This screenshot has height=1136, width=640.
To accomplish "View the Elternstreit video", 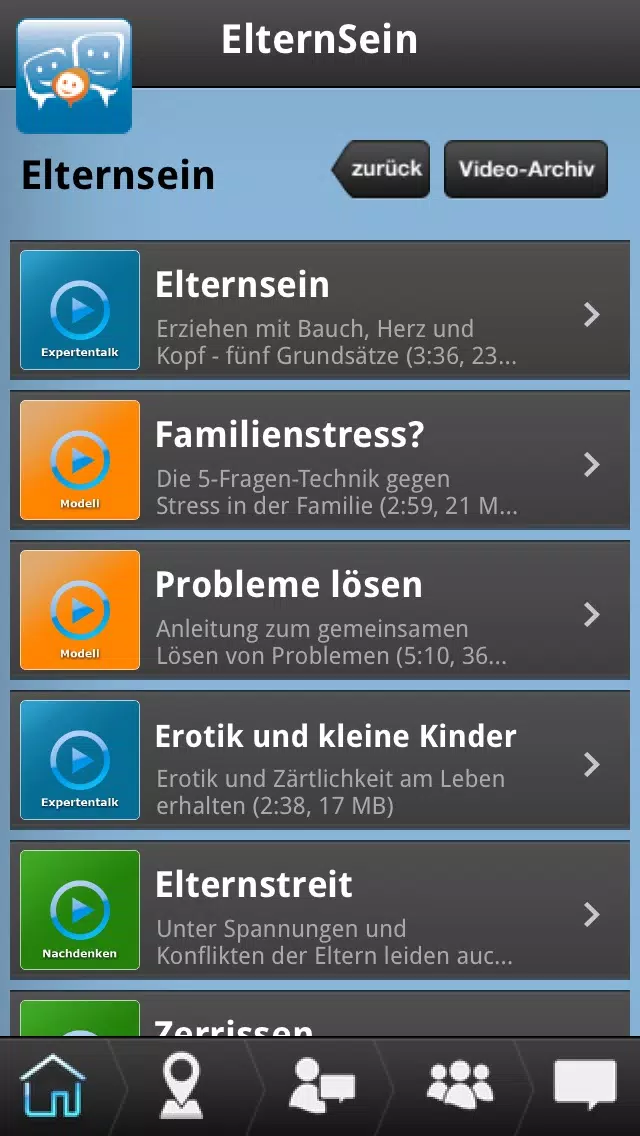I will click(320, 910).
